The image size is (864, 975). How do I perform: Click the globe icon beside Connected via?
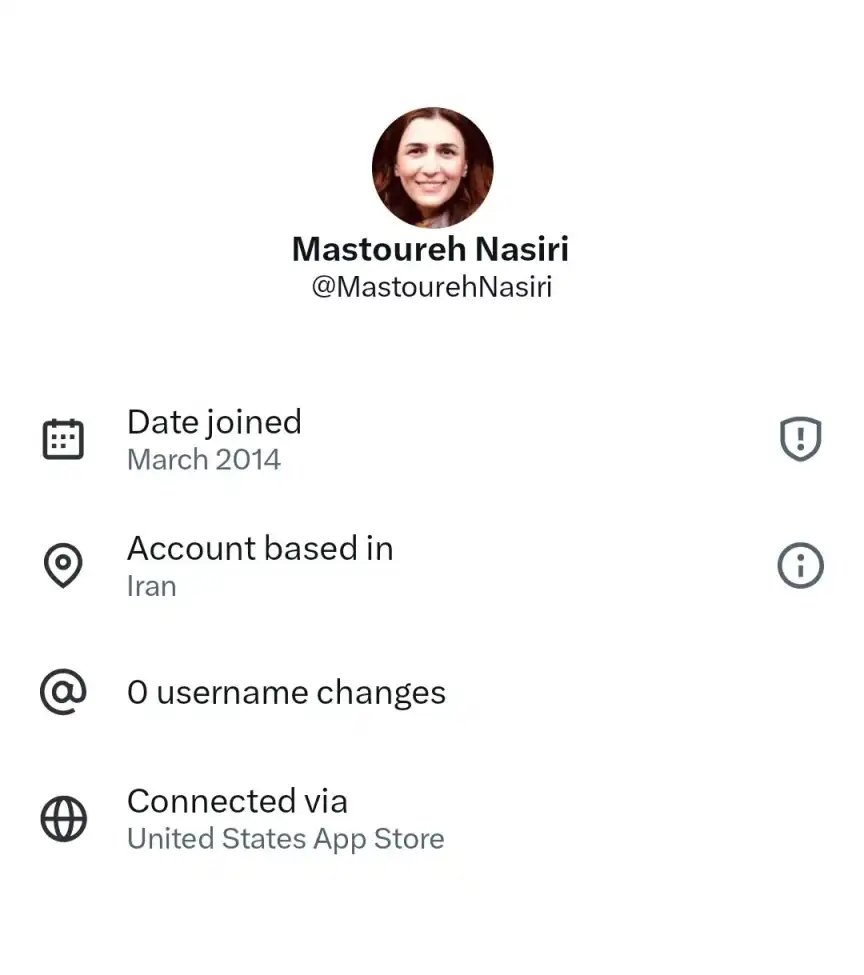tap(63, 818)
